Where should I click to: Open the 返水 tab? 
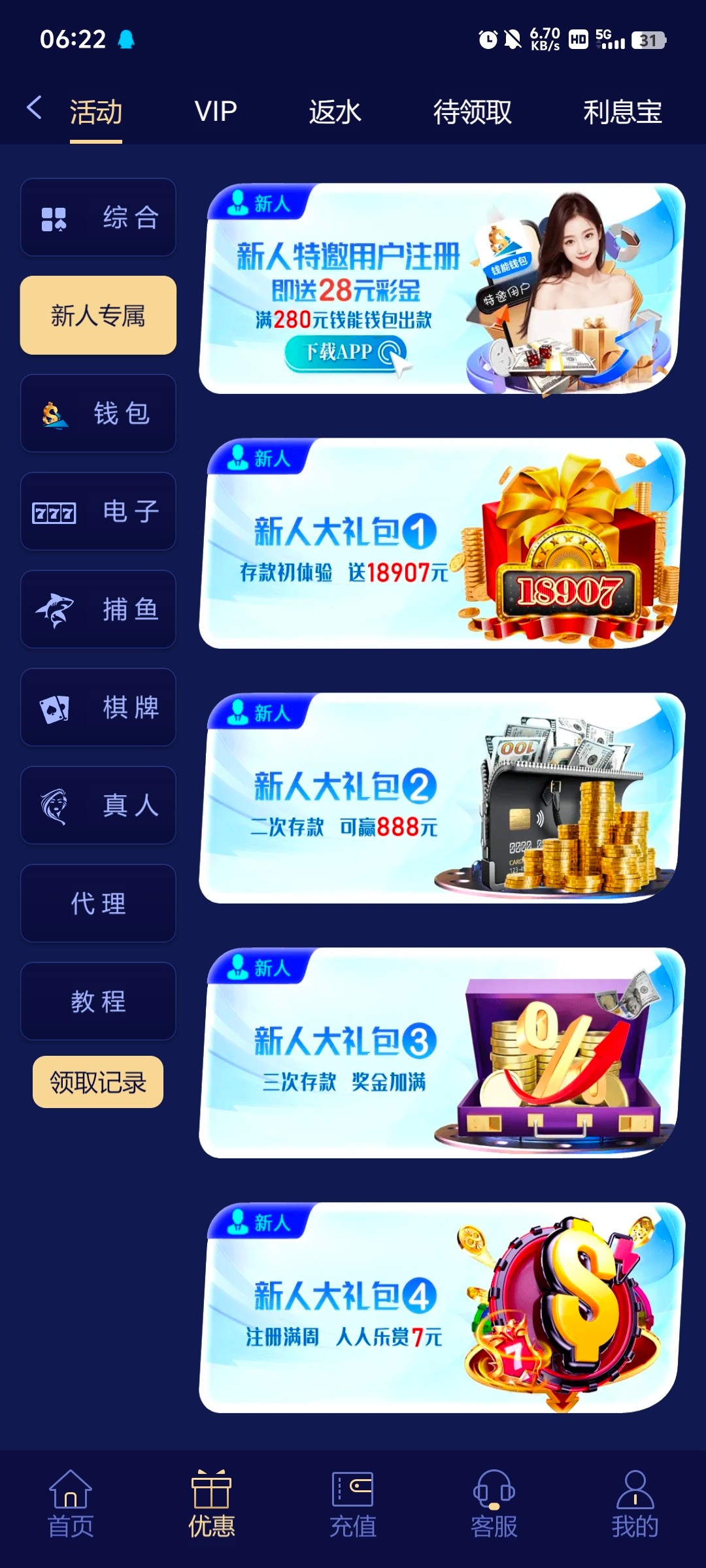click(335, 112)
